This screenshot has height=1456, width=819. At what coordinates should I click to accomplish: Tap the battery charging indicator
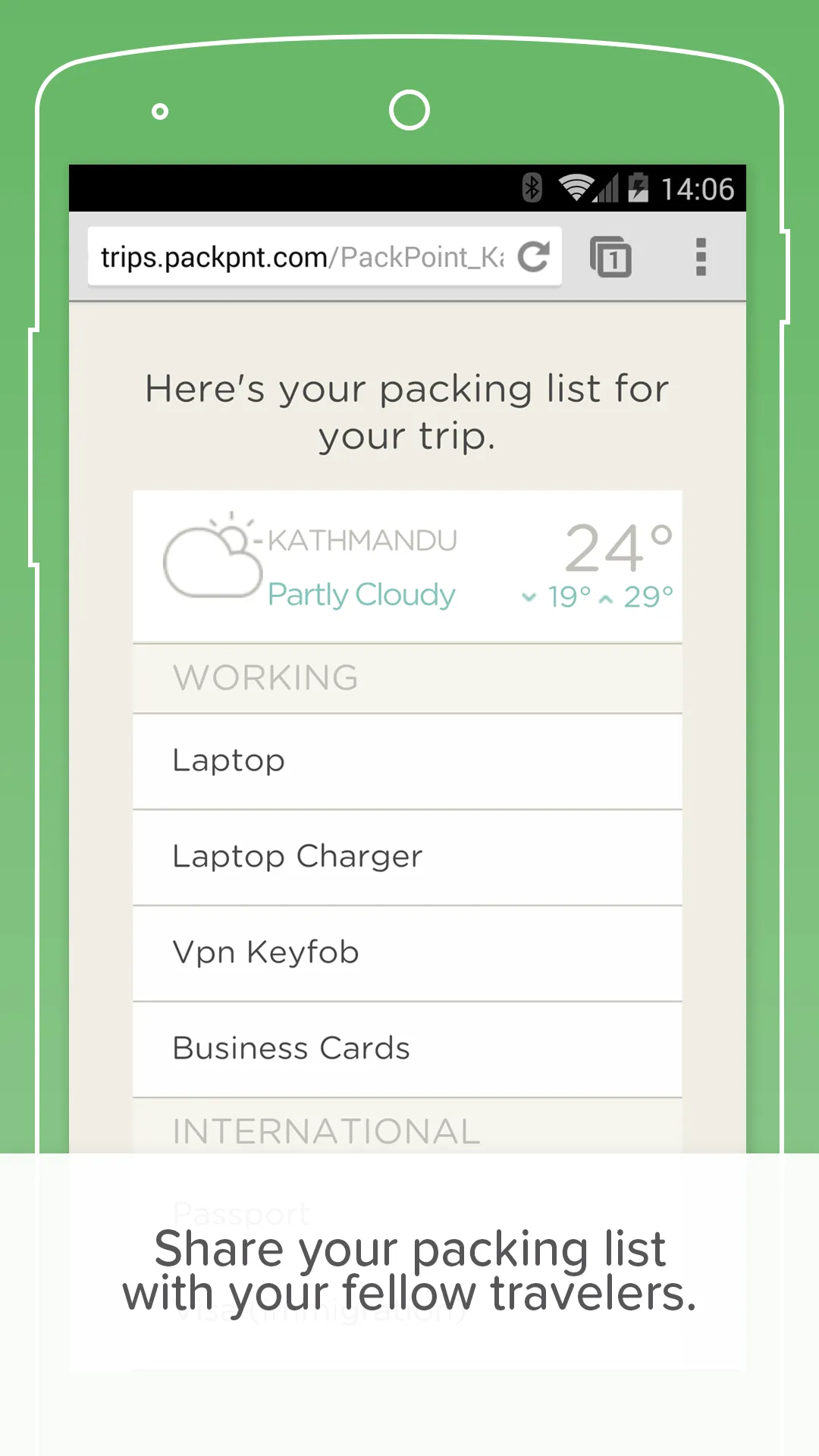coord(639,189)
